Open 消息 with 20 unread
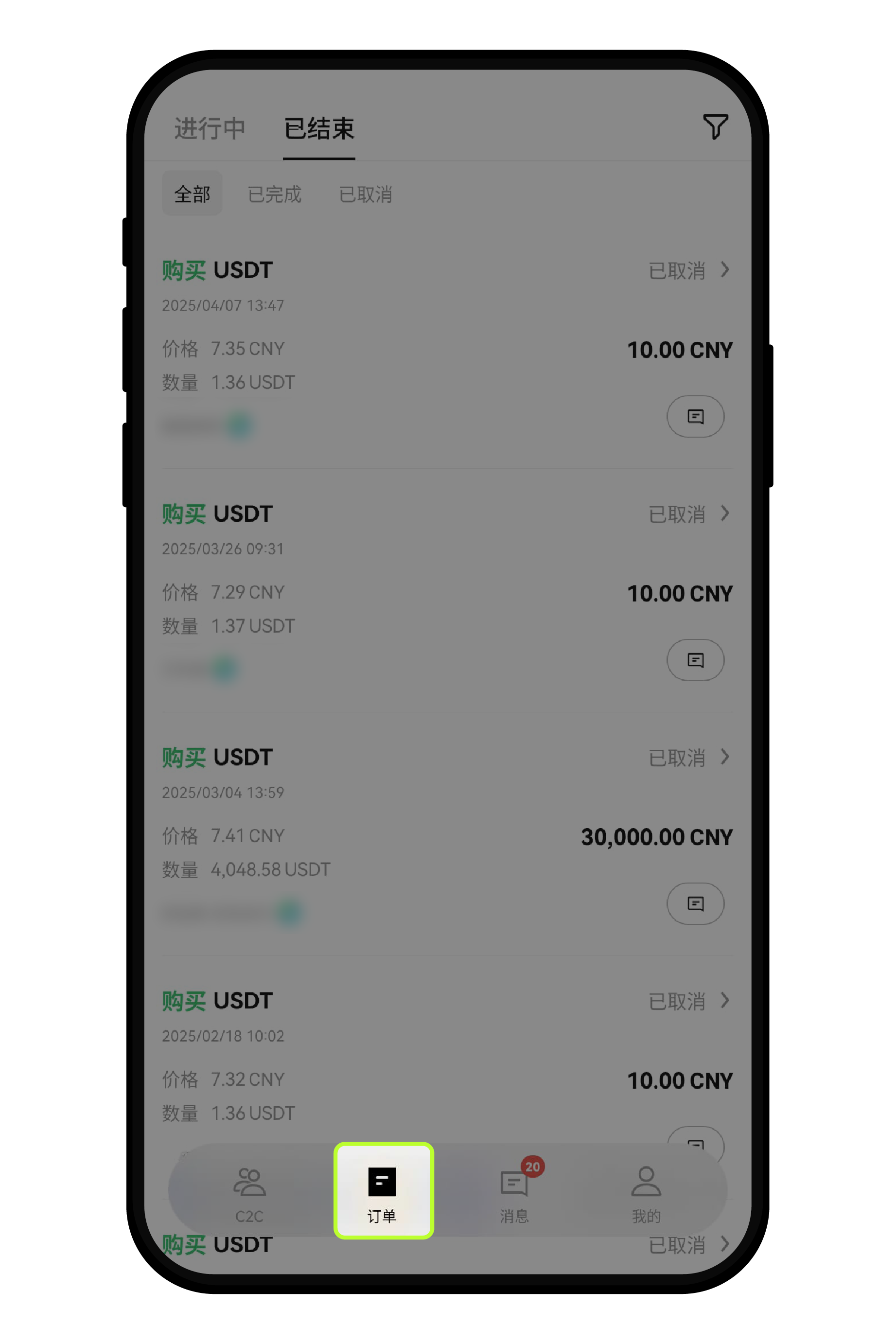 [514, 1190]
